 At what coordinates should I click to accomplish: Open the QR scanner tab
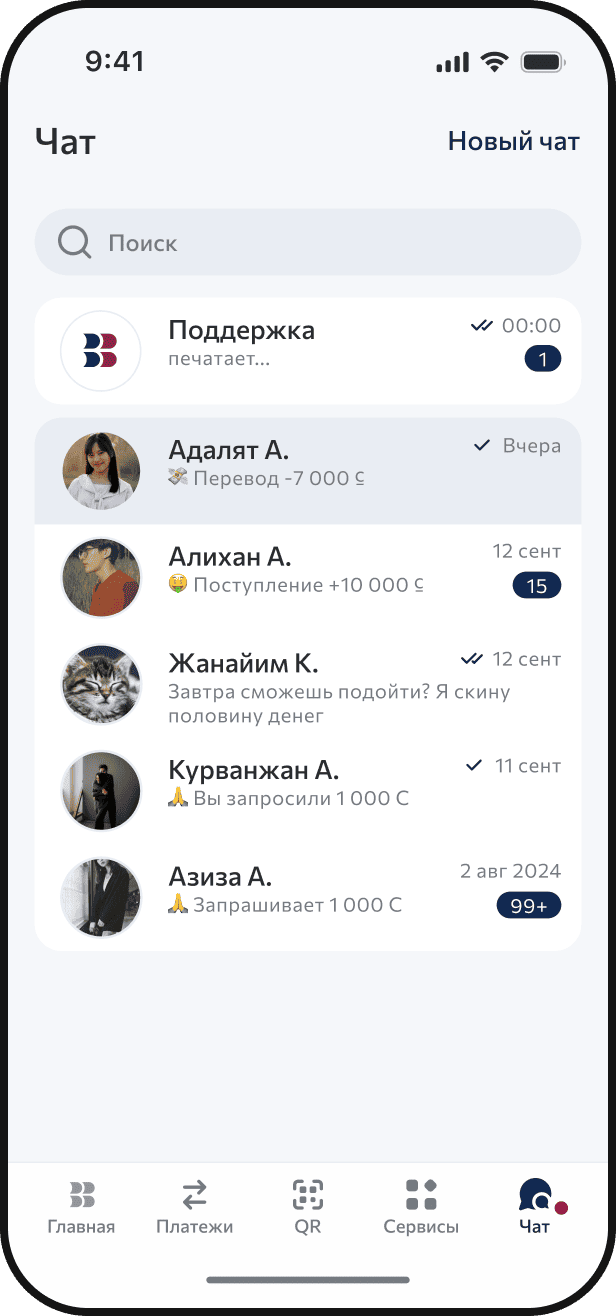pyautogui.click(x=308, y=1206)
